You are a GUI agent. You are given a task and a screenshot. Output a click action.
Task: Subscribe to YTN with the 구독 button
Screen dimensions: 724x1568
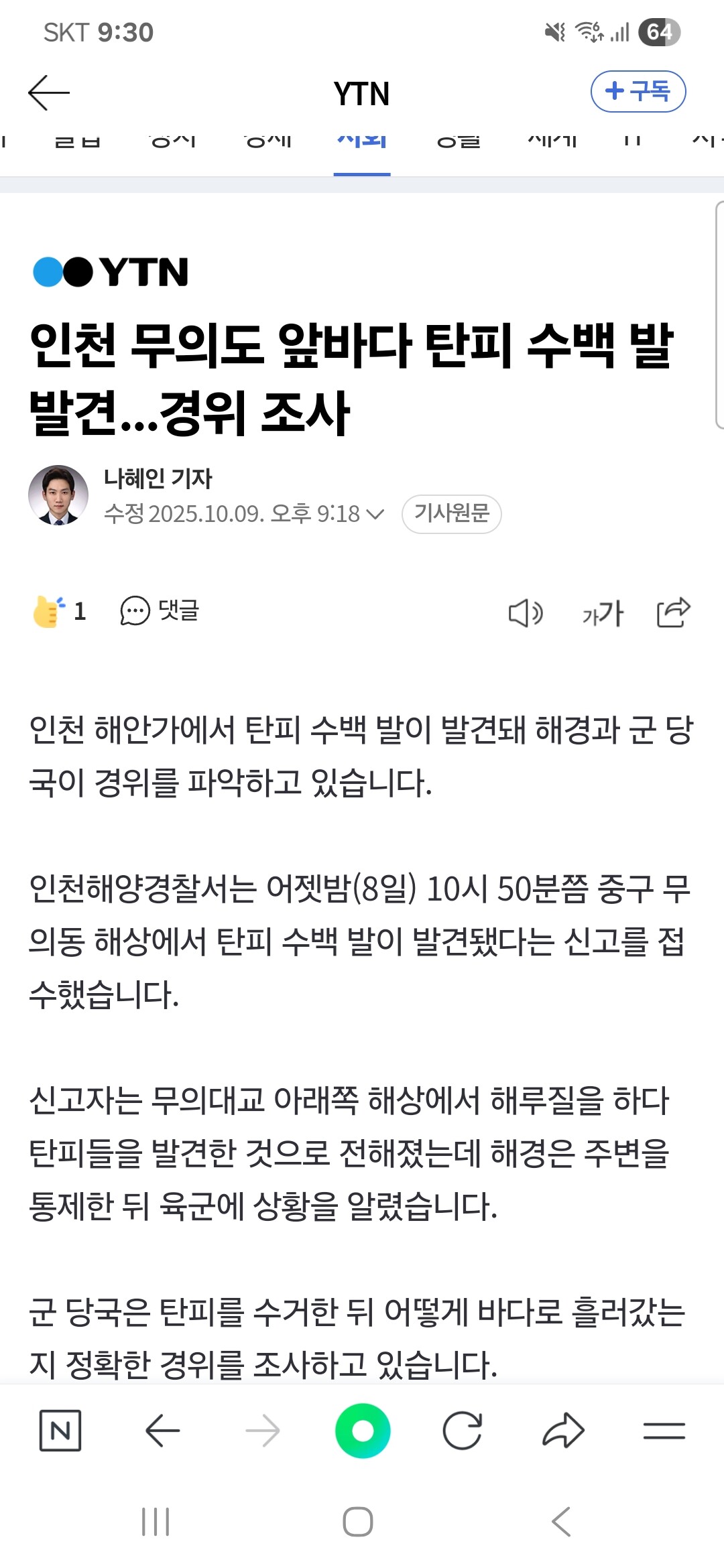[x=638, y=91]
